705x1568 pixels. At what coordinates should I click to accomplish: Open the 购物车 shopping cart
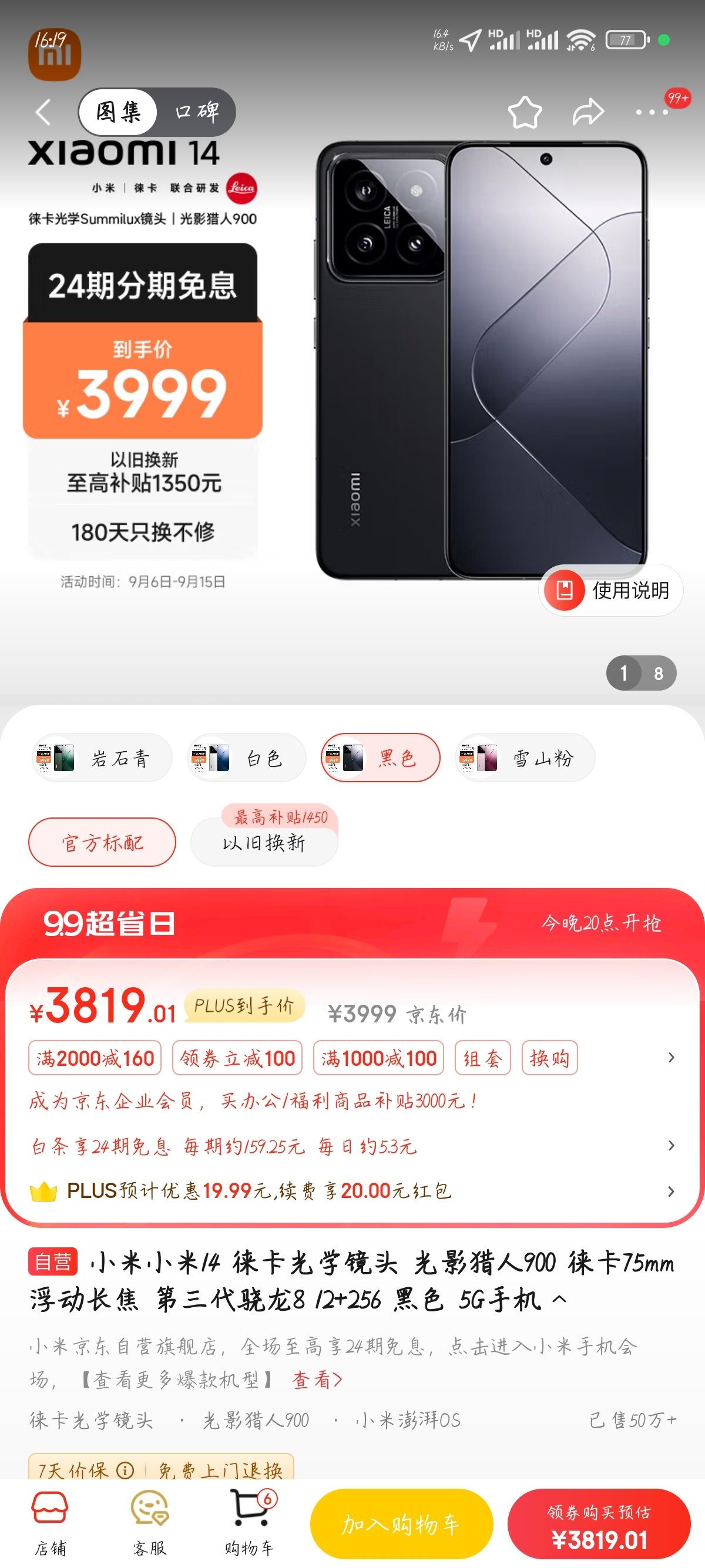click(x=250, y=1522)
